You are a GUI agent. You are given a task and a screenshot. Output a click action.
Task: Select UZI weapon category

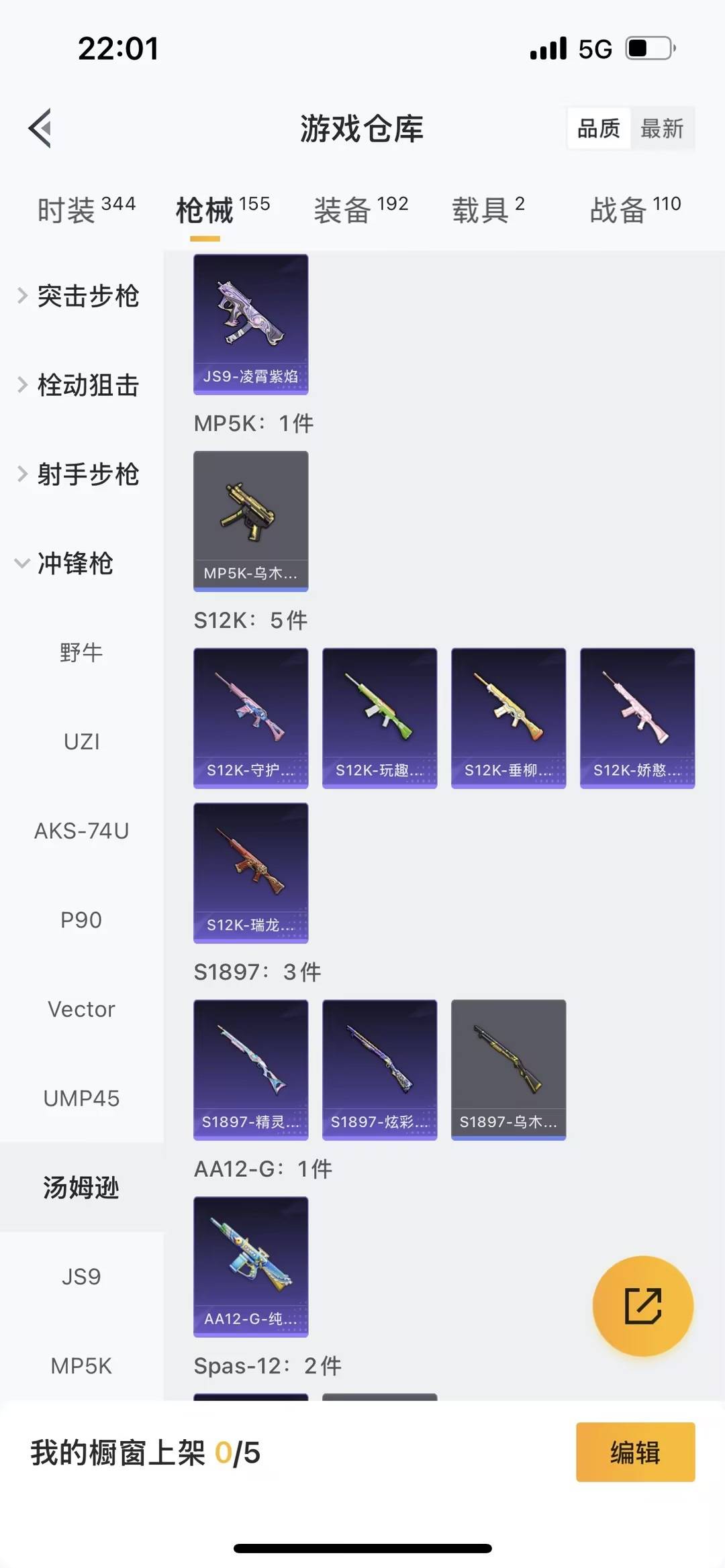[x=82, y=741]
